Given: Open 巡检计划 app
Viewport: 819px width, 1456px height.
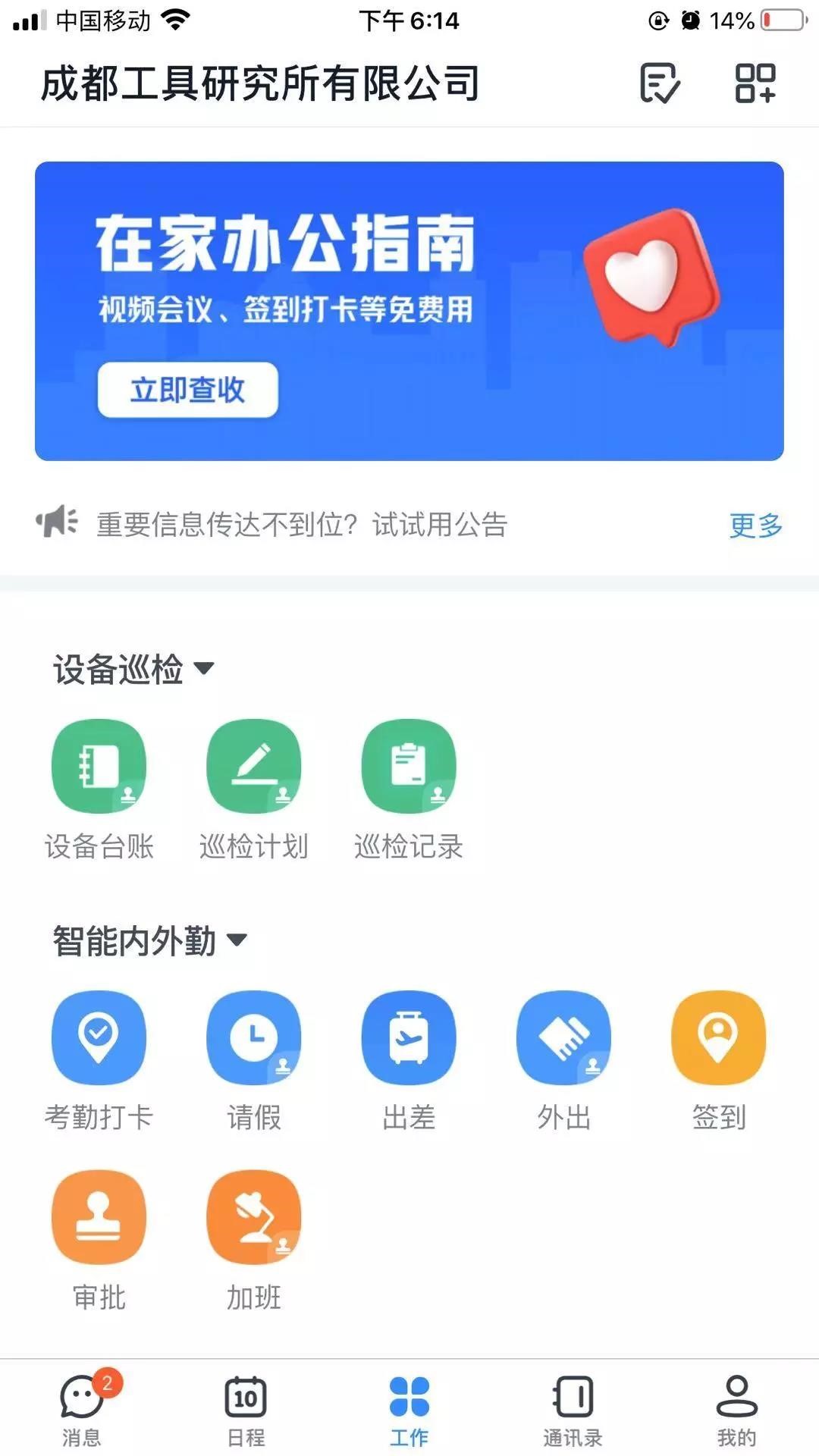Looking at the screenshot, I should click(253, 766).
